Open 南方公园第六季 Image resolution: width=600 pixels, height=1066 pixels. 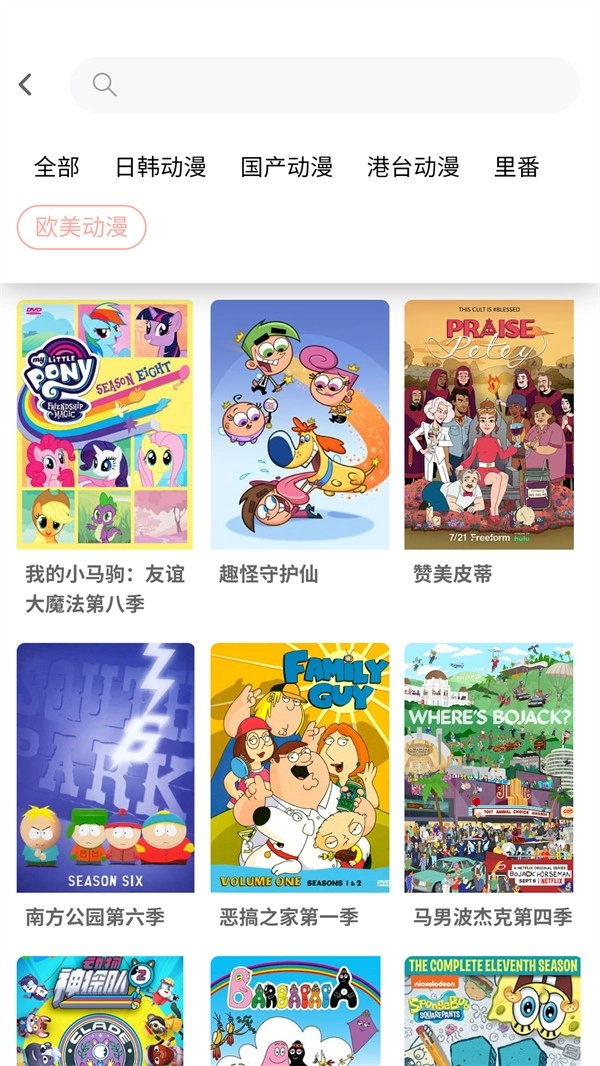[x=105, y=768]
